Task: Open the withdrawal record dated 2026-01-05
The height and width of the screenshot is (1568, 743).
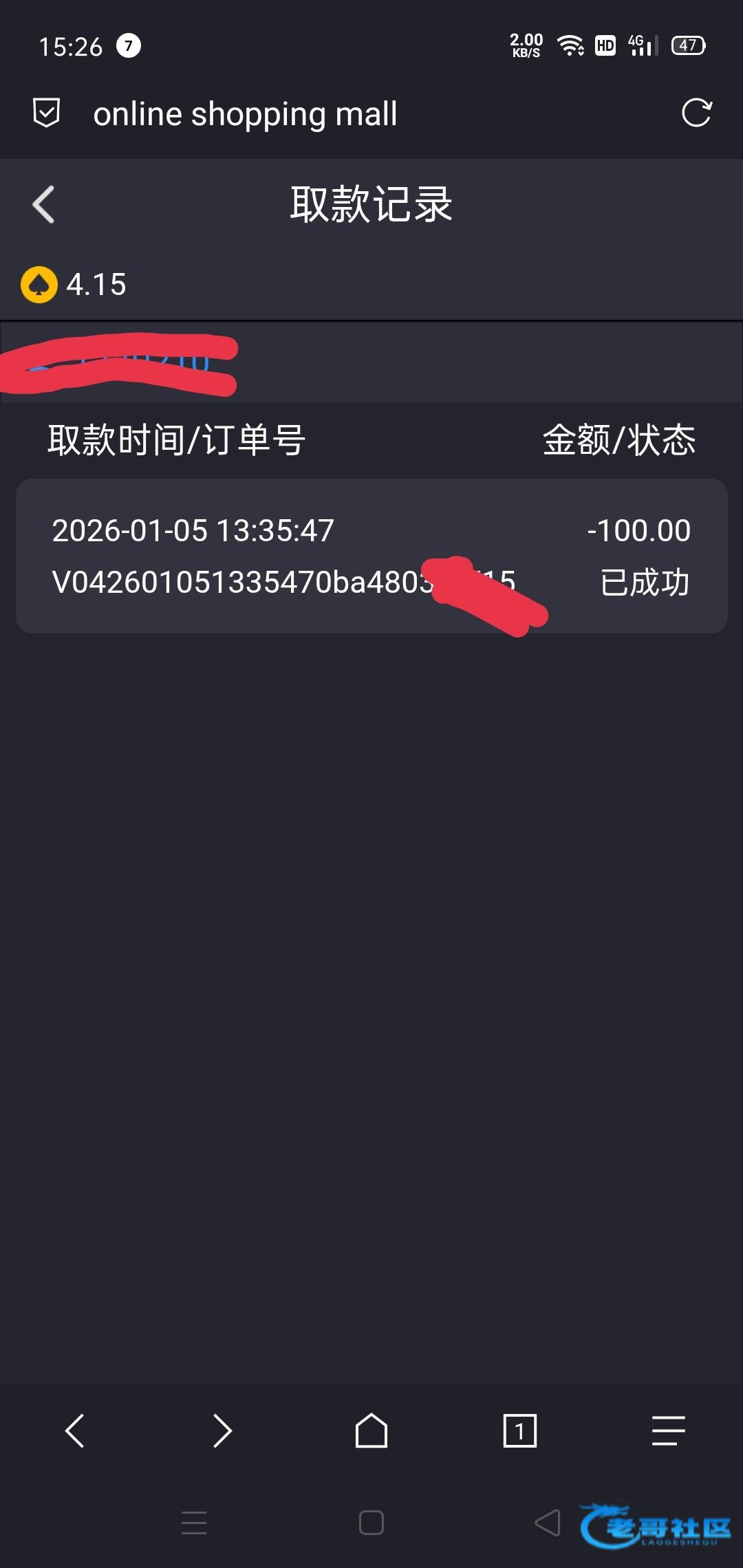Action: point(371,556)
